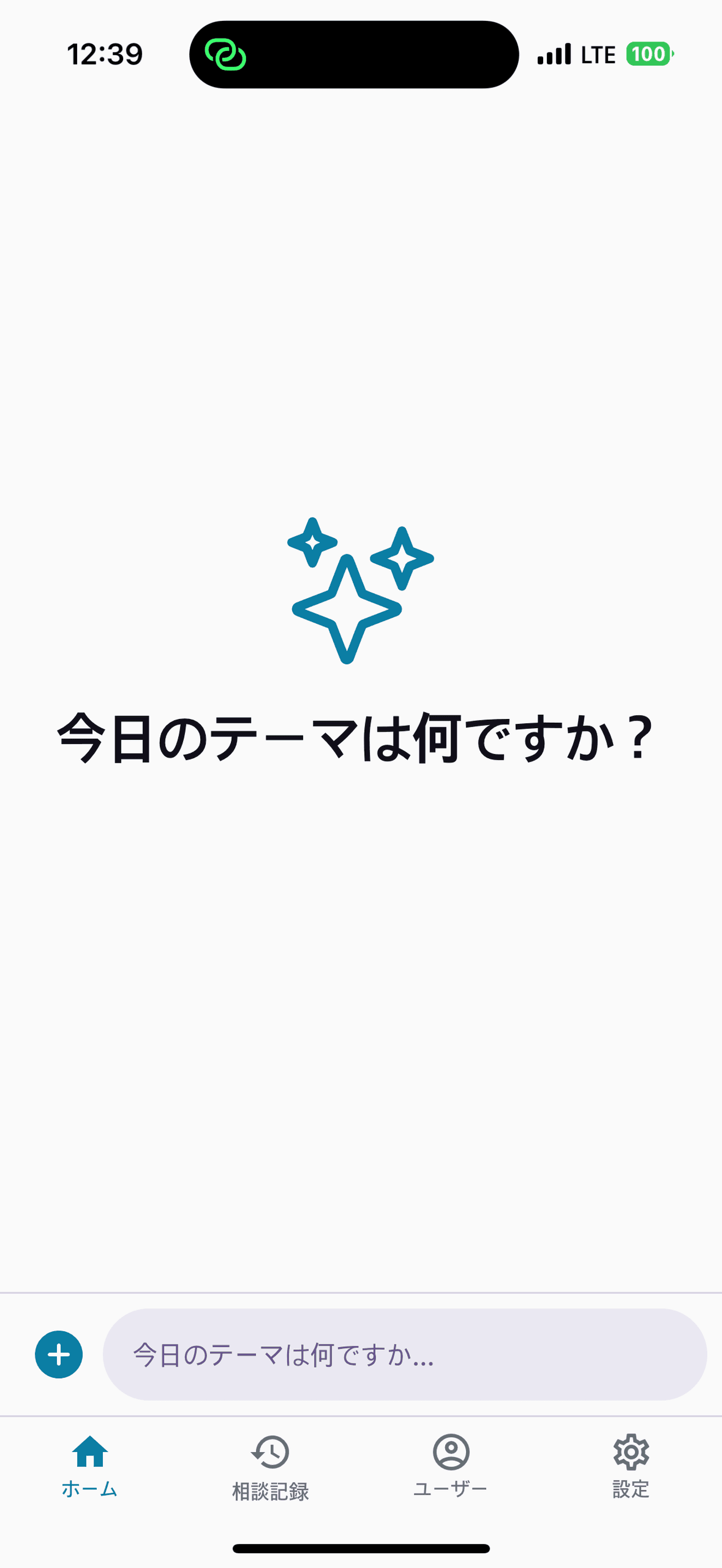The height and width of the screenshot is (1568, 722).
Task: Tap the clock showing 12:39
Action: 104,54
